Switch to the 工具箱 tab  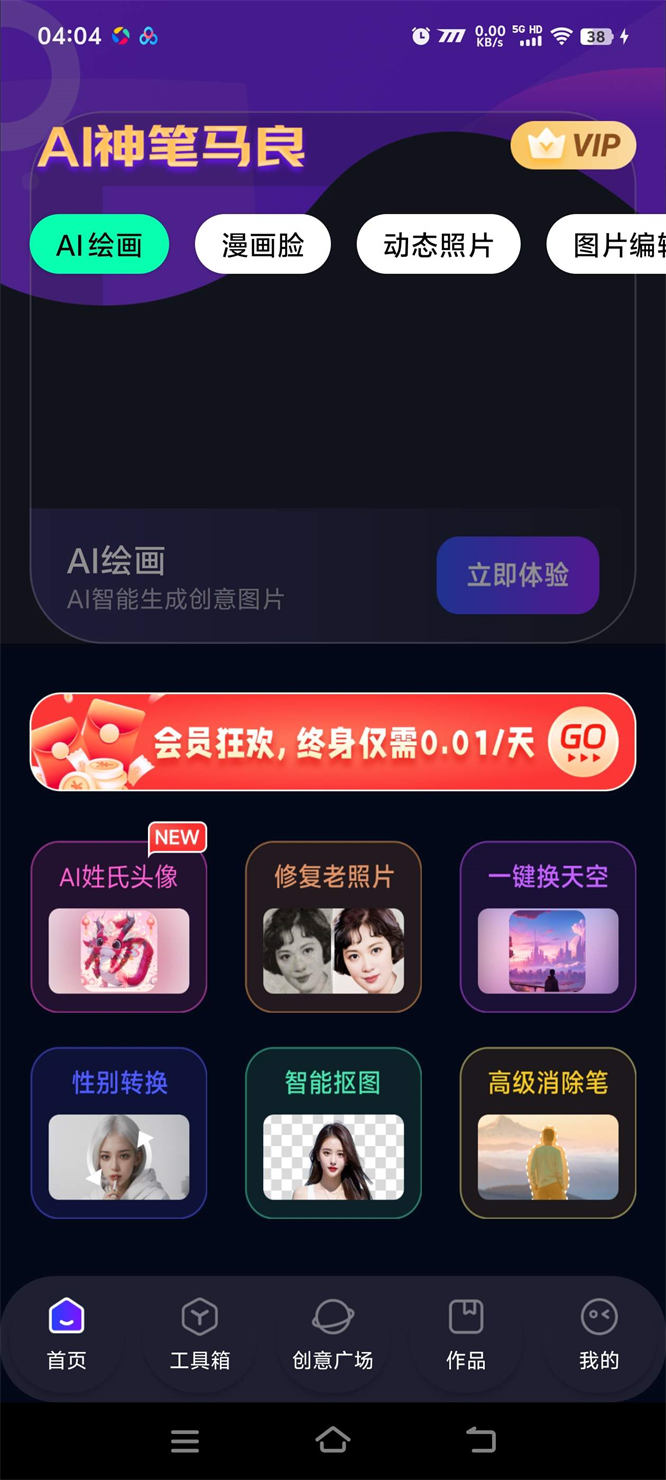pos(199,1333)
